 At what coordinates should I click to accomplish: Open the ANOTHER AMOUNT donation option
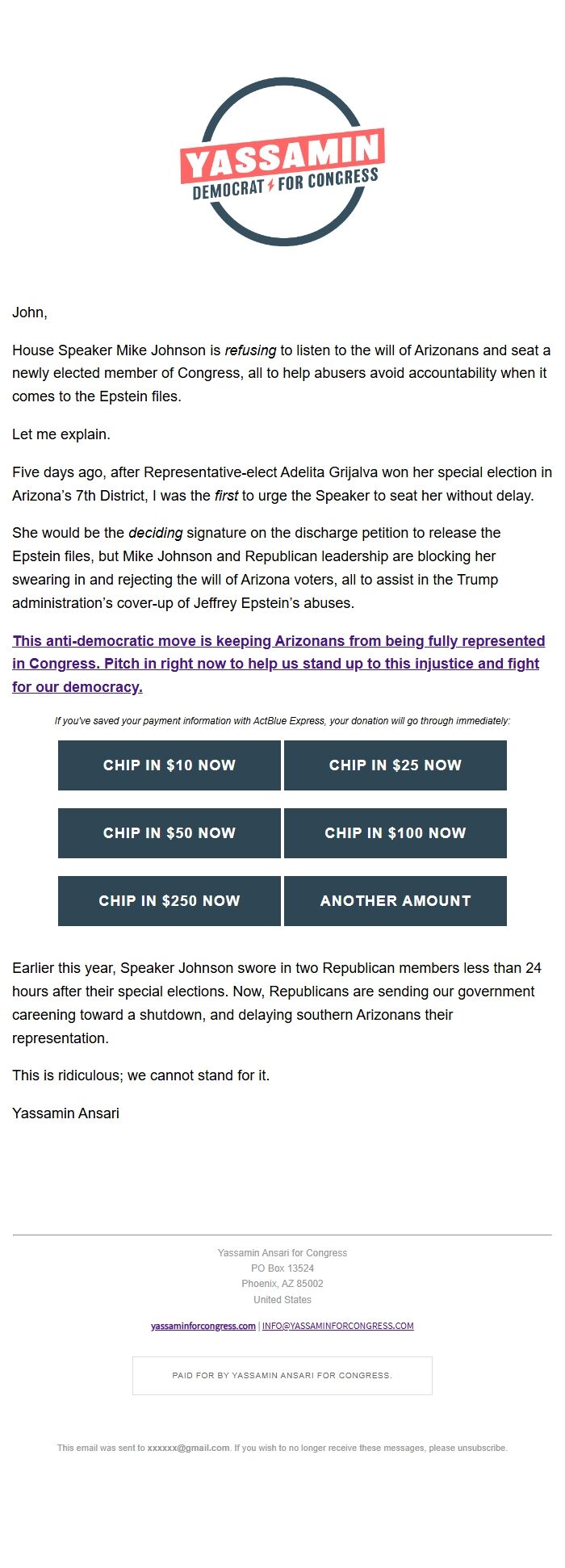[x=395, y=901]
